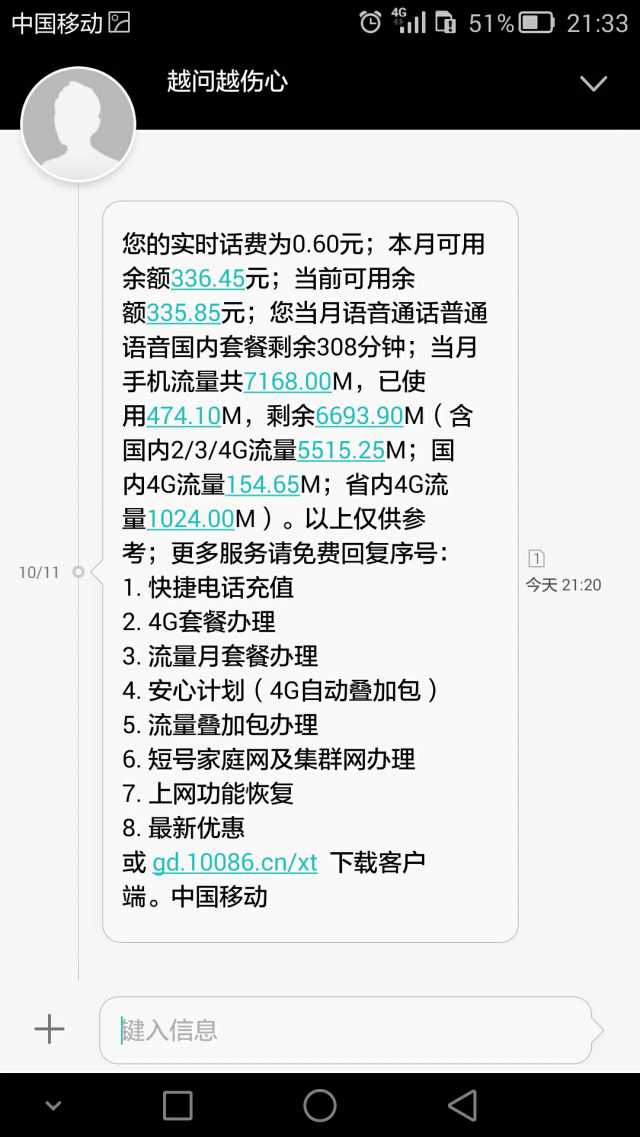The width and height of the screenshot is (640, 1137).
Task: Open recent apps with the square button
Action: [178, 1106]
